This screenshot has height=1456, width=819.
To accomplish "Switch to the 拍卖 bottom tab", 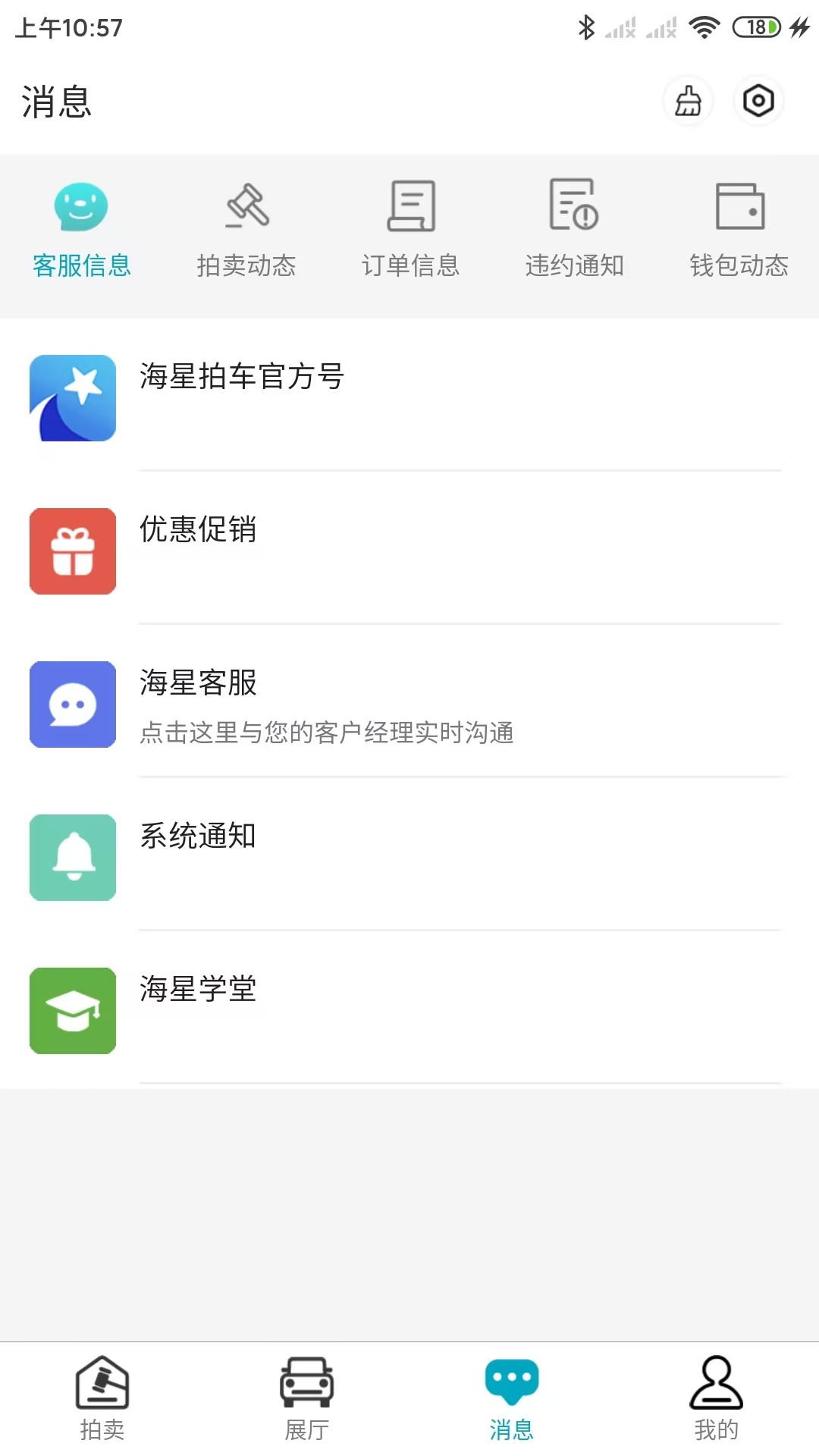I will pyautogui.click(x=102, y=1399).
